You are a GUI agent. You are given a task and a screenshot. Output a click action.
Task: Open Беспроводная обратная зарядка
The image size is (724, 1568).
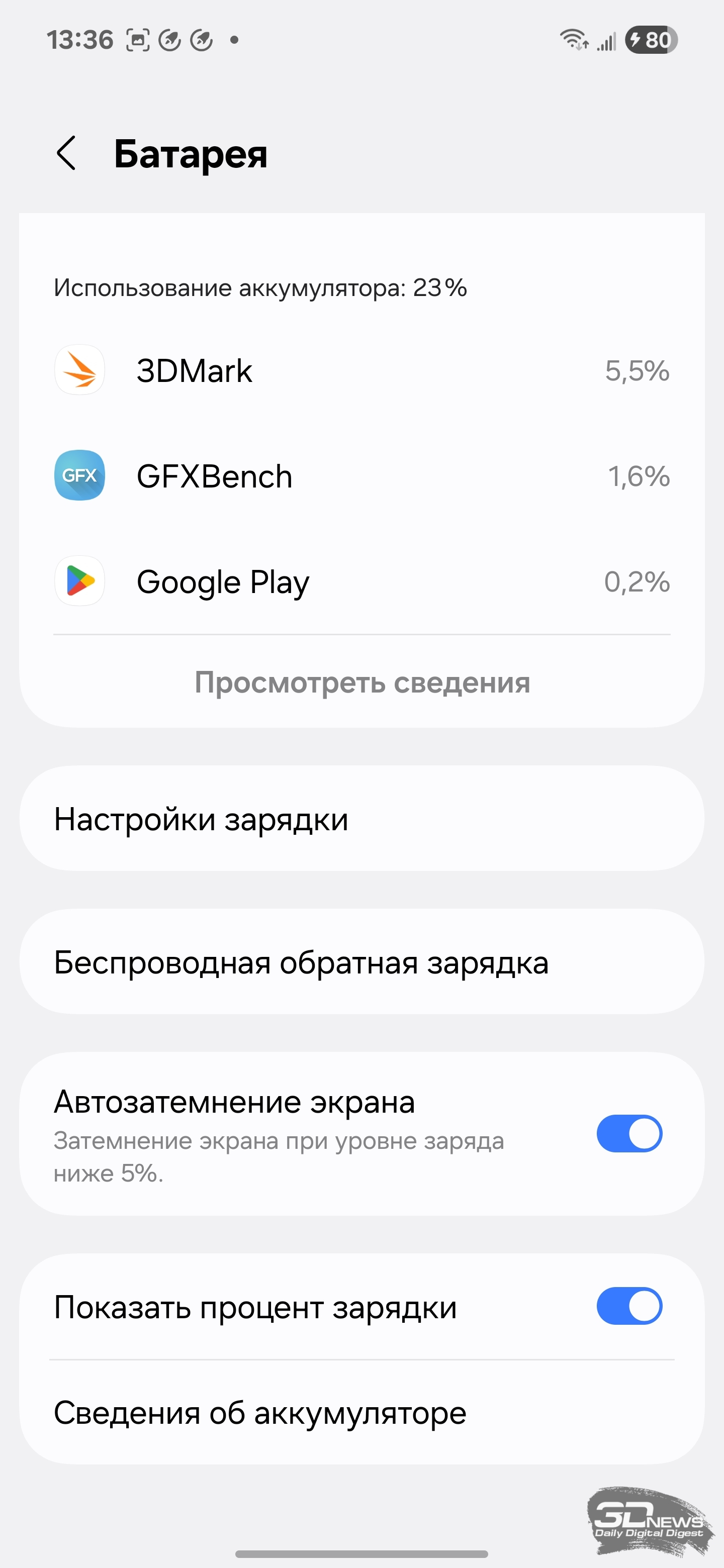[361, 962]
